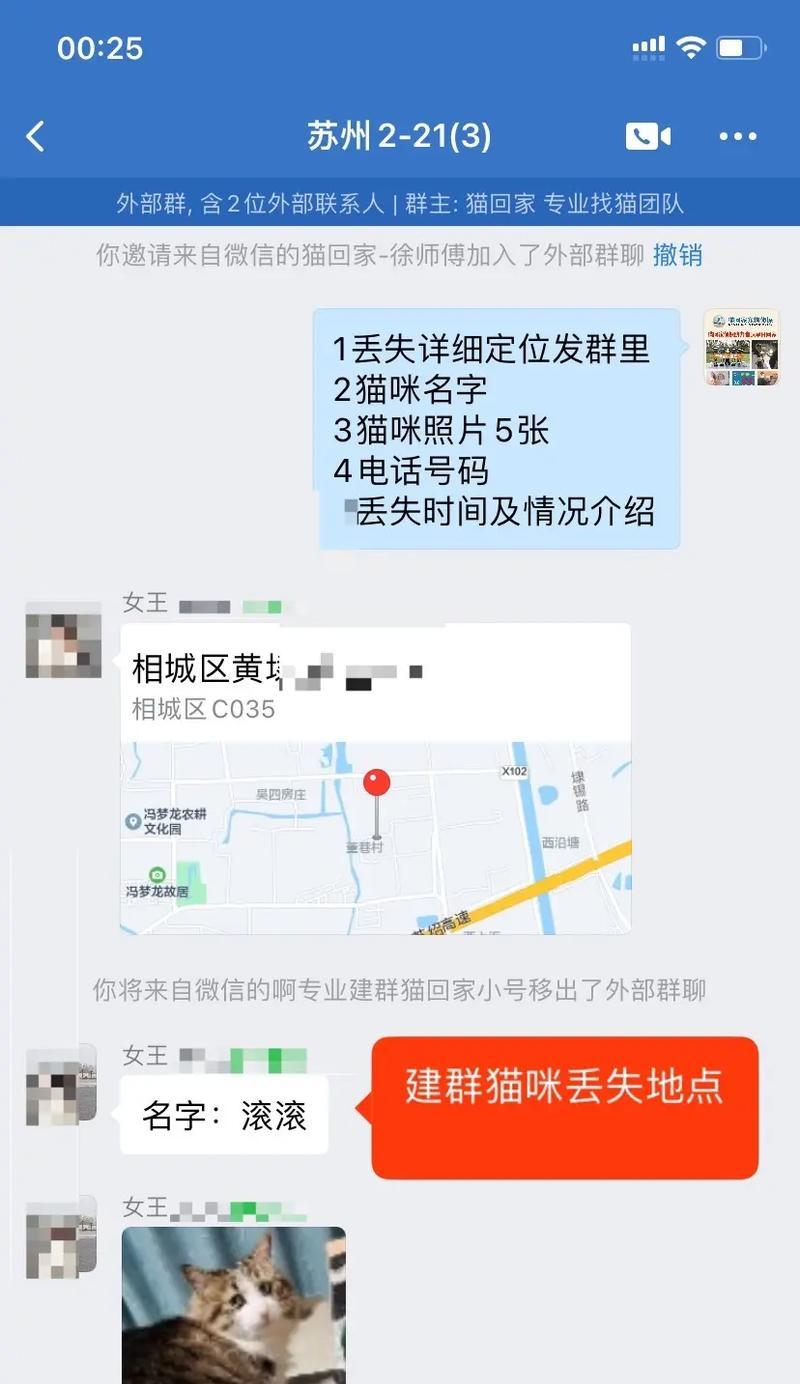Open the three-dot group options menu
Screen dimensions: 800x1384
coord(738,136)
